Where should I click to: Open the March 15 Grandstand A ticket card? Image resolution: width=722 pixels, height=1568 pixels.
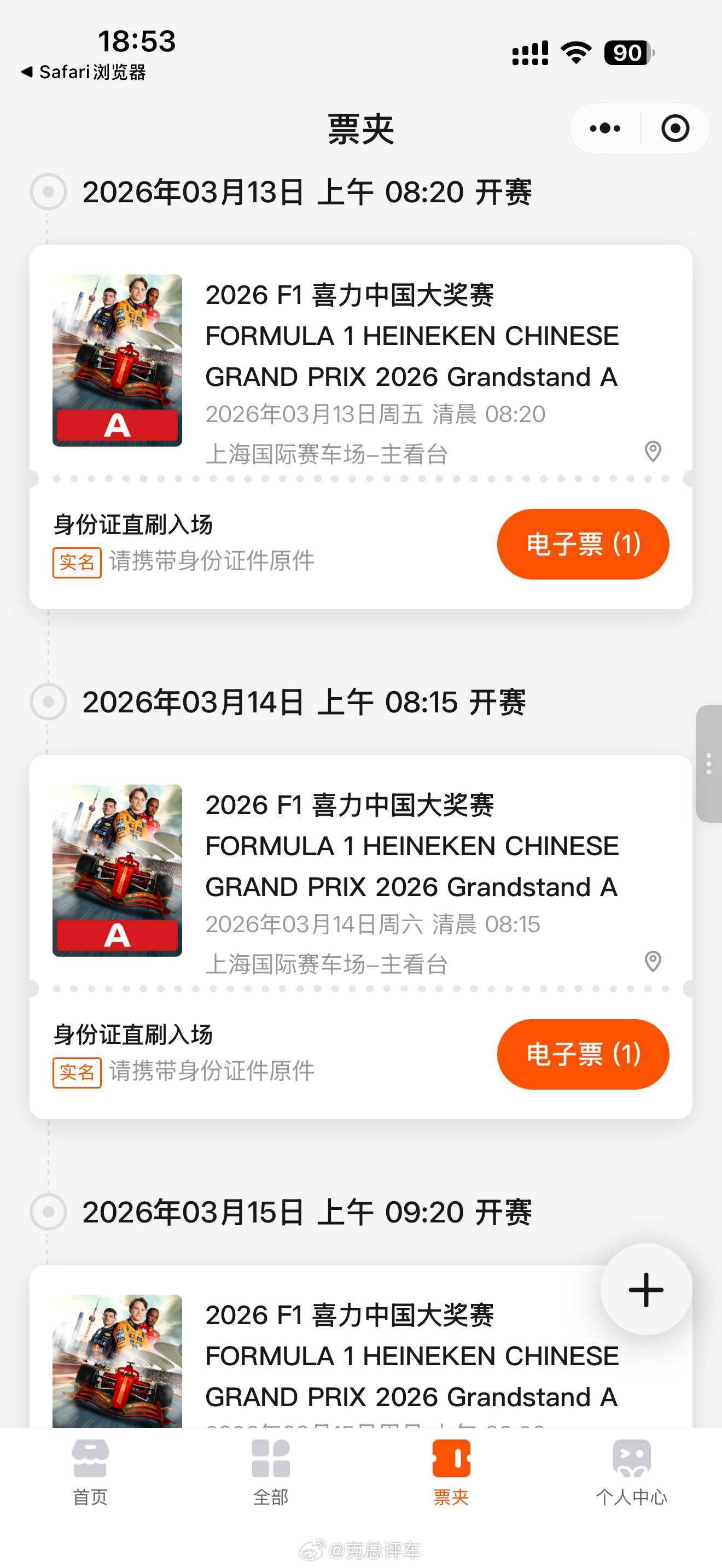[411, 1356]
